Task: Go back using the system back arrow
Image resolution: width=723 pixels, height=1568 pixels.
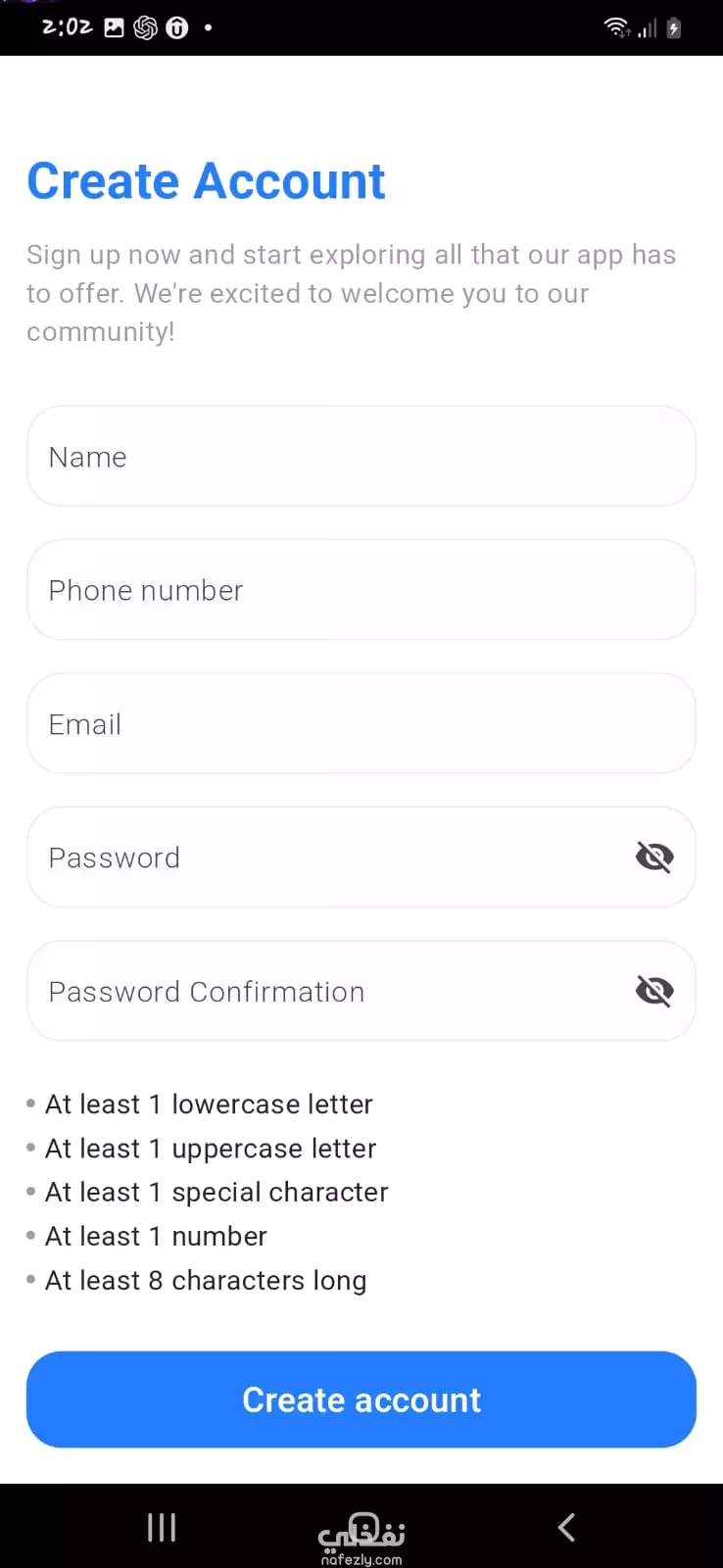Action: pos(566,1527)
